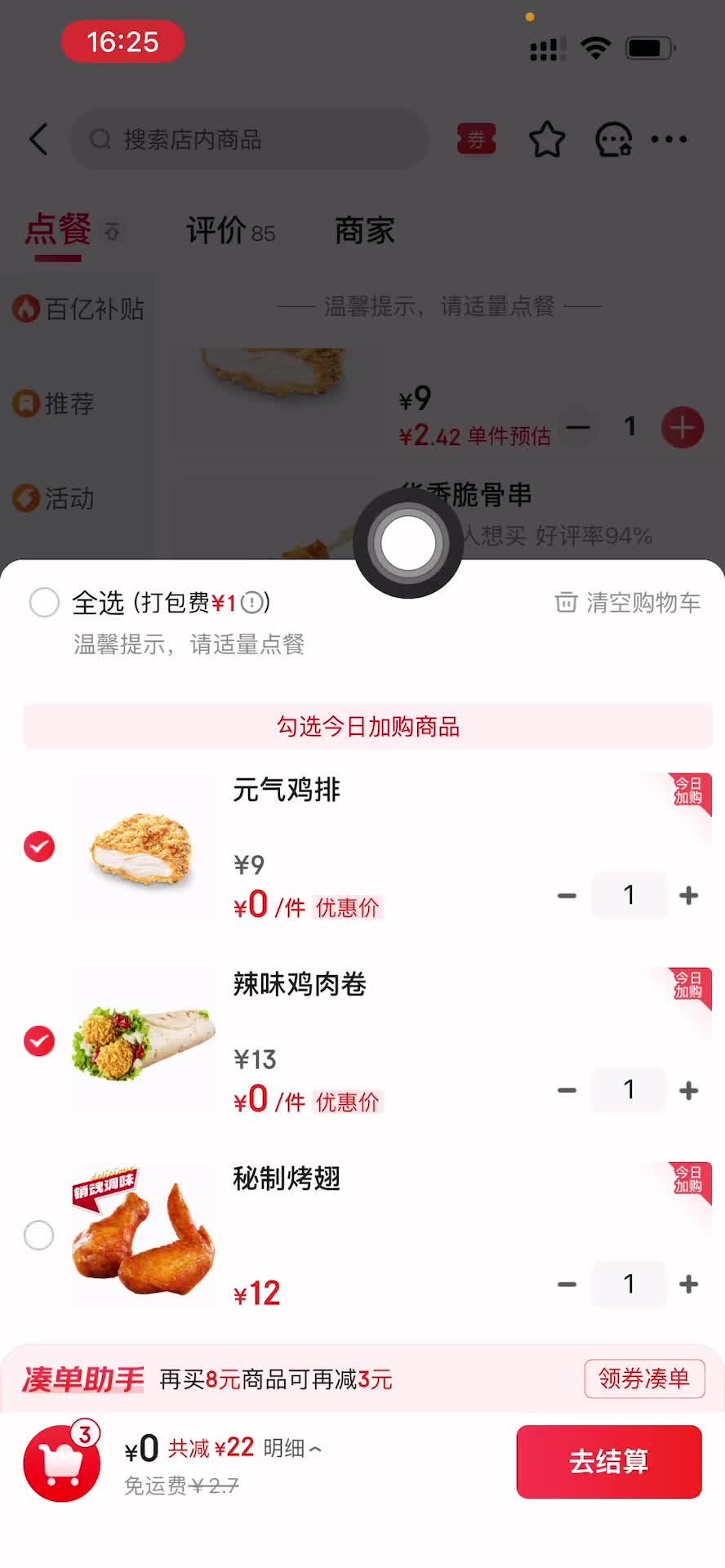Image resolution: width=725 pixels, height=1568 pixels.
Task: Uncheck the 辣味鸡肉卷 item
Action: (39, 1041)
